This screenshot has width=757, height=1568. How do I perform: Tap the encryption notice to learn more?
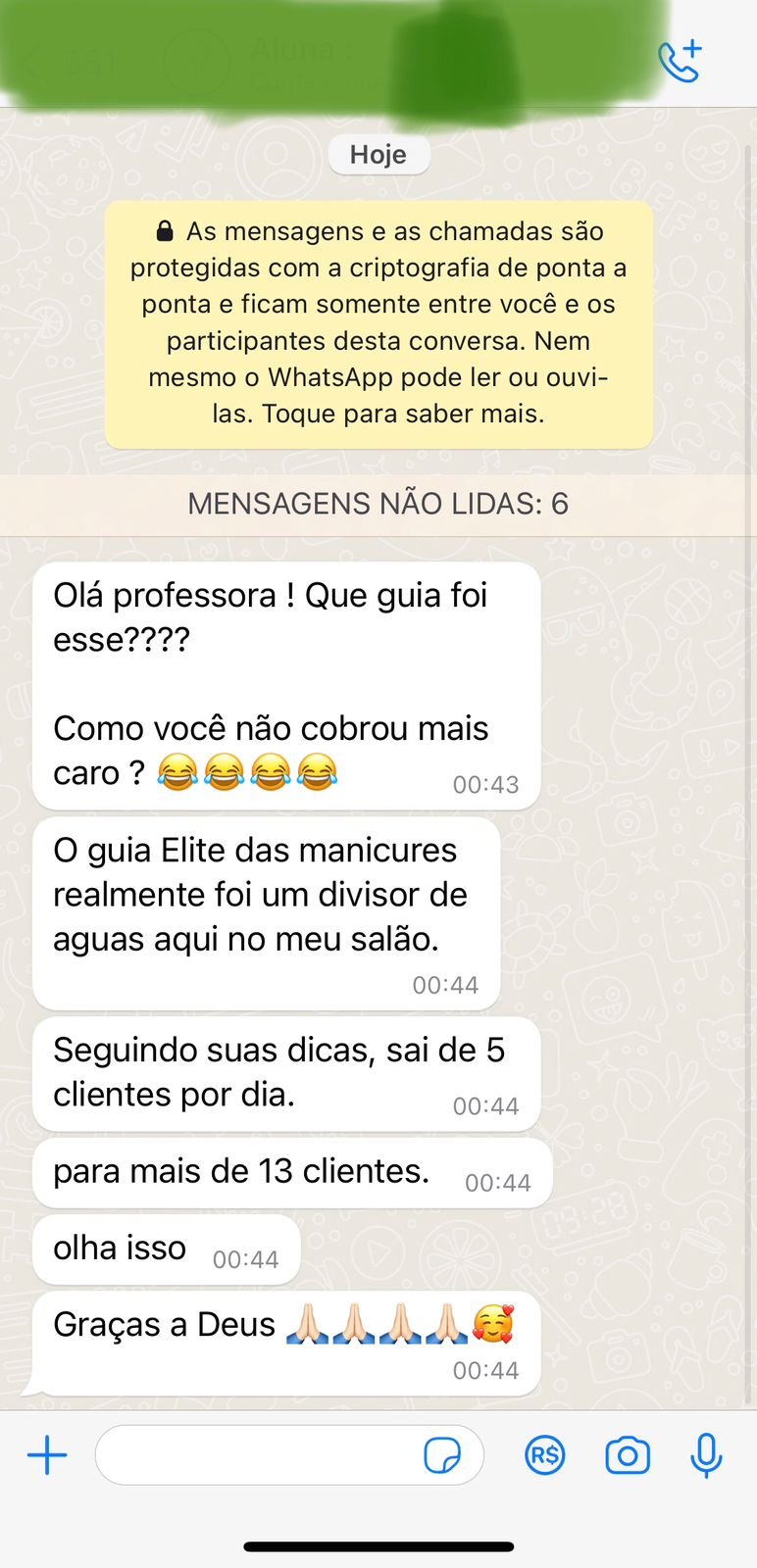pyautogui.click(x=378, y=323)
